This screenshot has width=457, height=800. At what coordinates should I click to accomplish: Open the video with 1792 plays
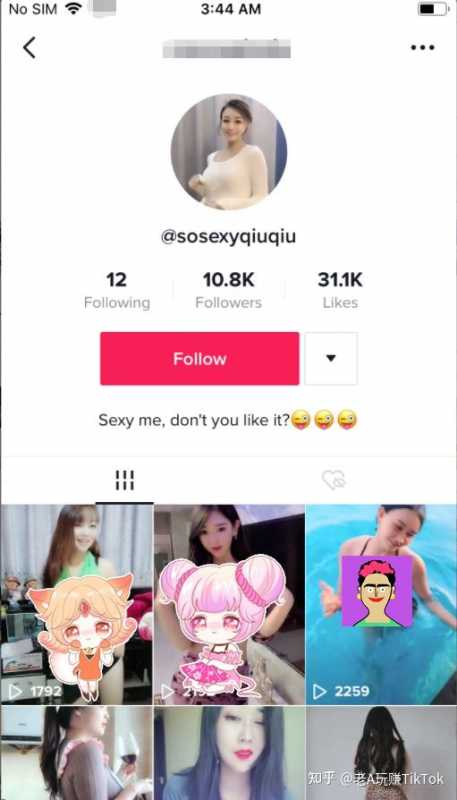77,605
